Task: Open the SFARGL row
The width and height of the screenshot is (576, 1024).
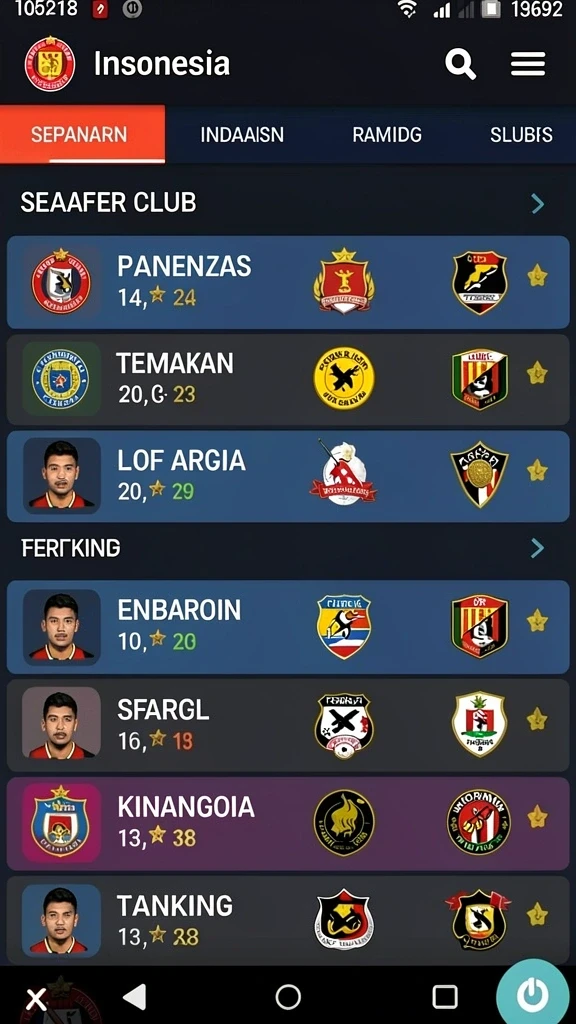Action: coord(288,725)
